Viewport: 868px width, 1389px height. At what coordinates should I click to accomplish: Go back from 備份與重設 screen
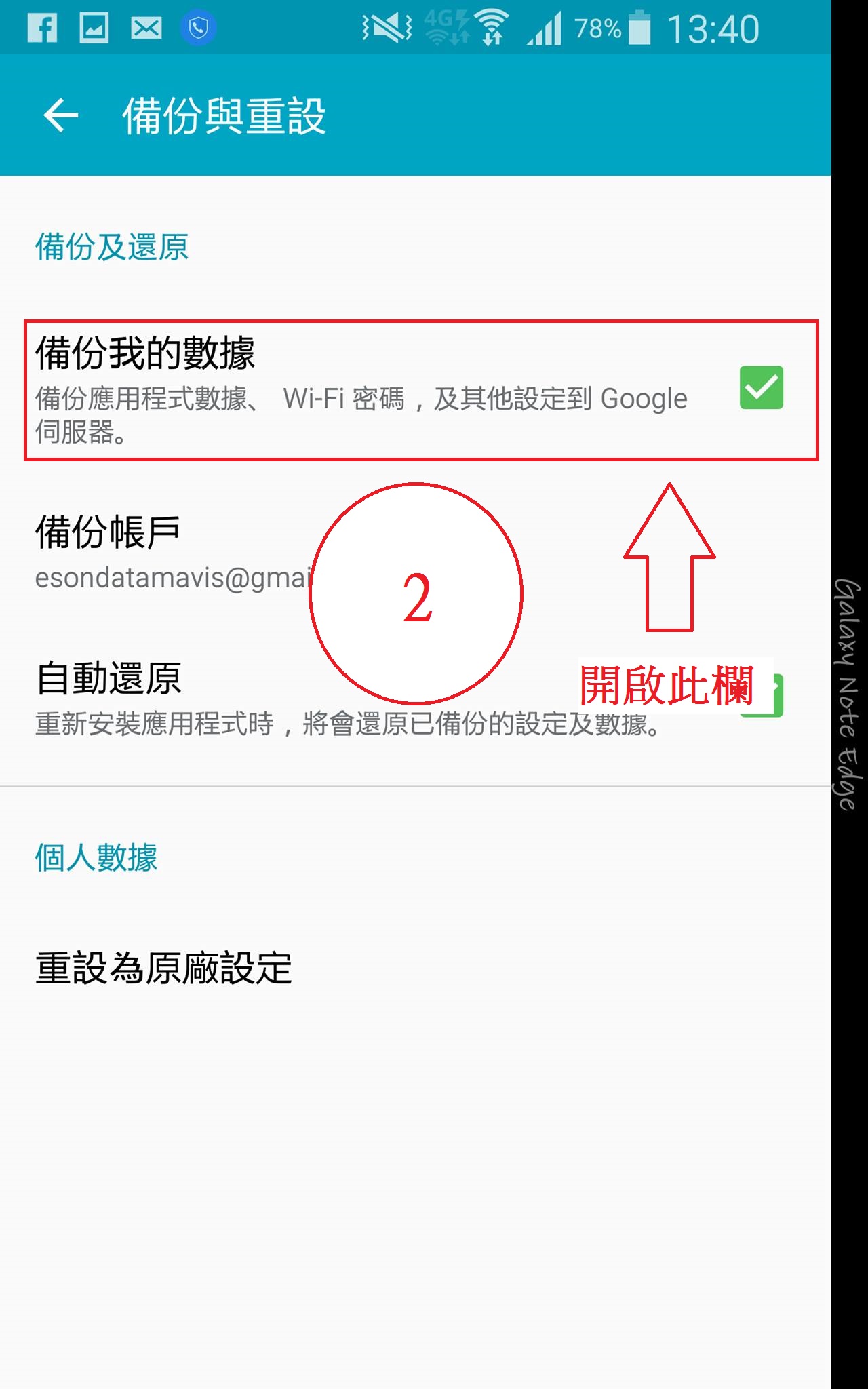61,115
